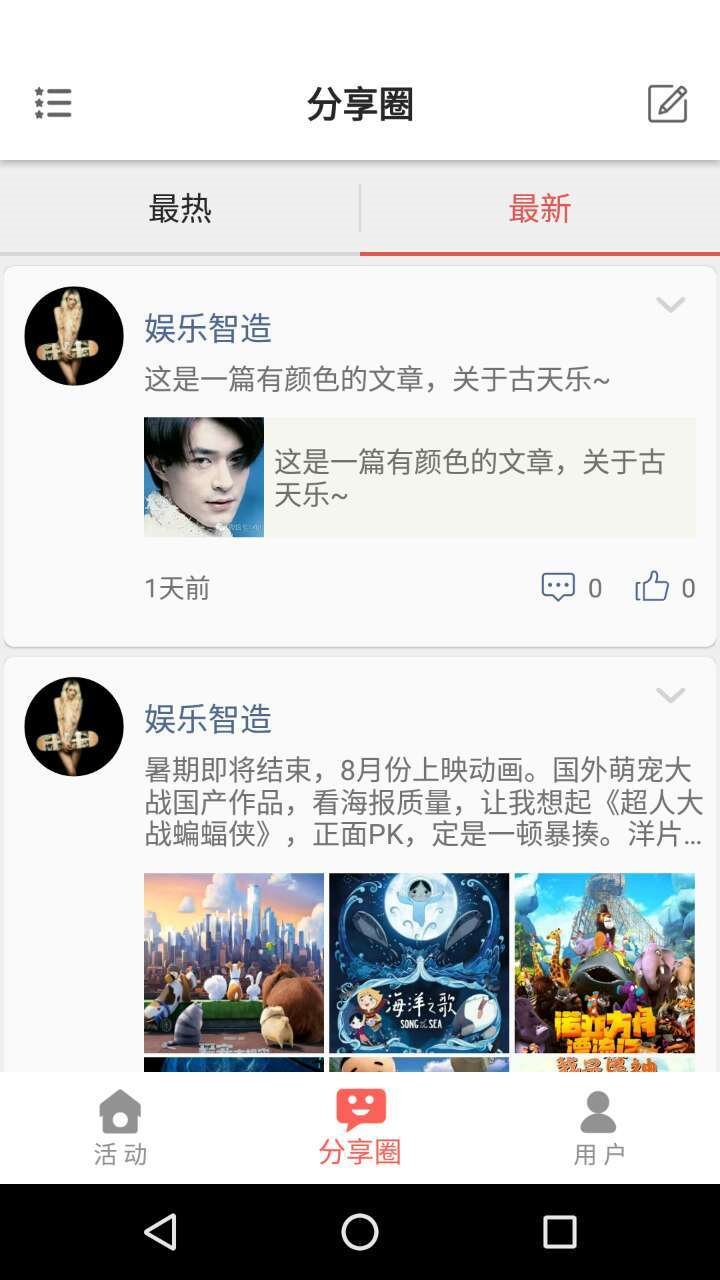Screen dimensions: 720x1280
Task: Open 娱乐智造 name link on the 暑期即将结束 post
Action: pyautogui.click(x=208, y=718)
